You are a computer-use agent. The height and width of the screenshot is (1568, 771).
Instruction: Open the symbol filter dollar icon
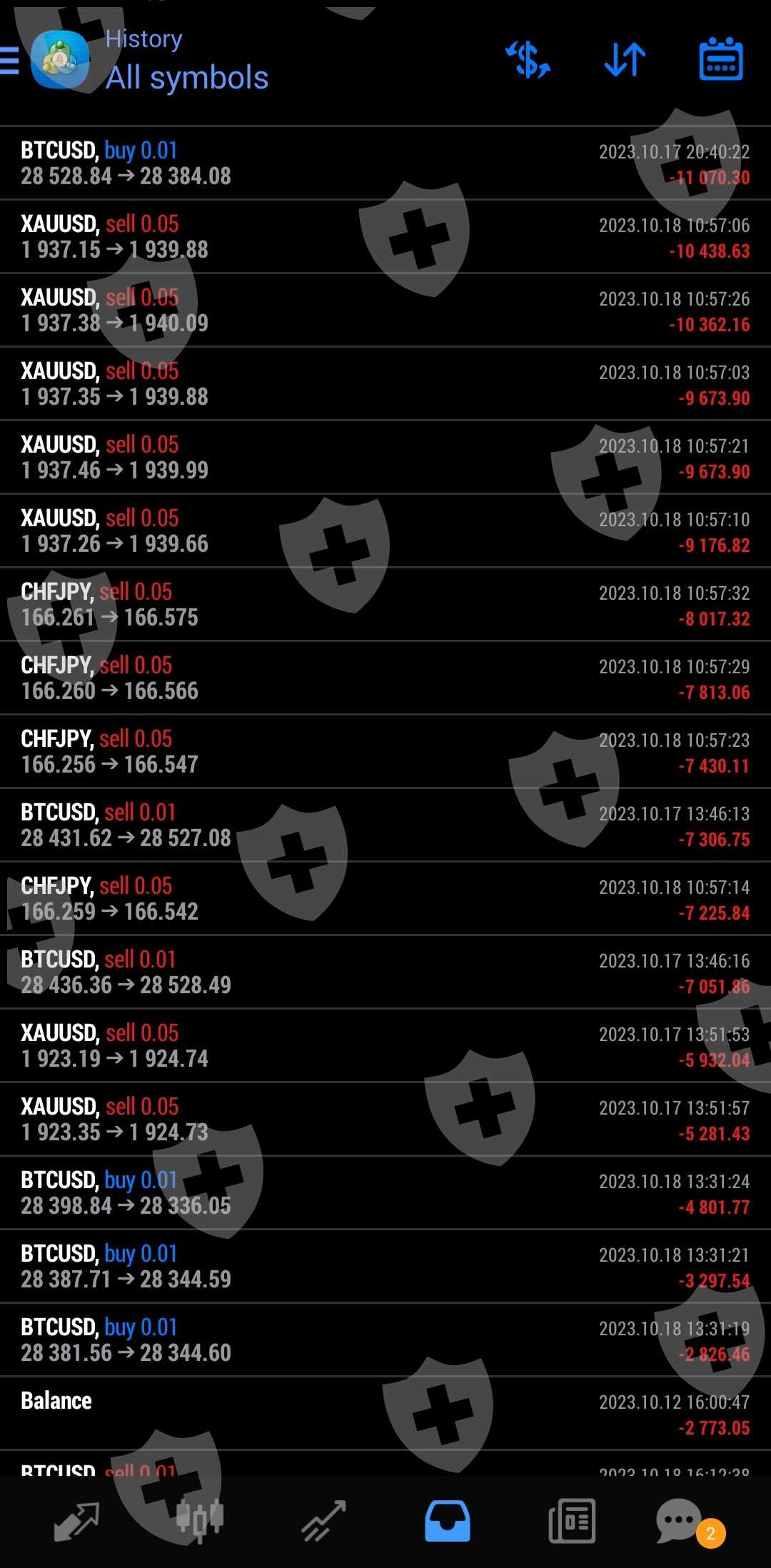[x=528, y=59]
